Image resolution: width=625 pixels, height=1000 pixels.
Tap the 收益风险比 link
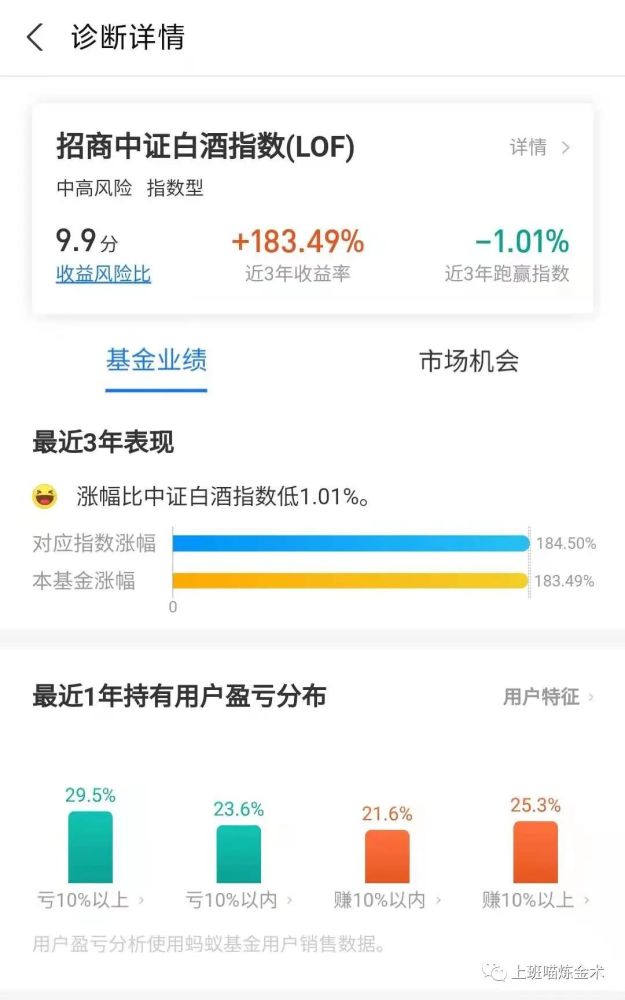pos(103,273)
